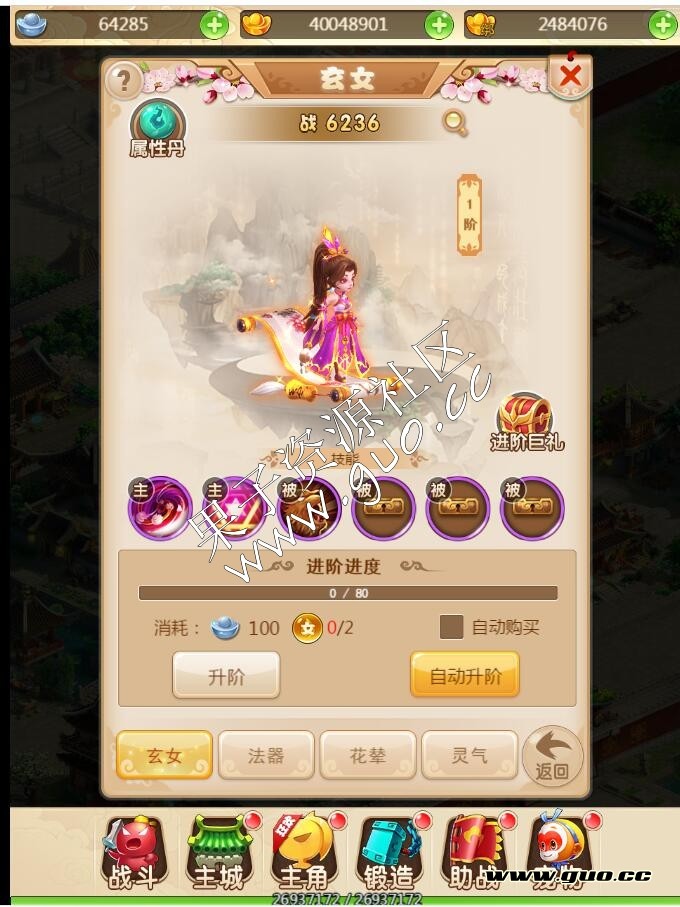
Task: Open 属性丹 attribute pill
Action: coord(157,129)
